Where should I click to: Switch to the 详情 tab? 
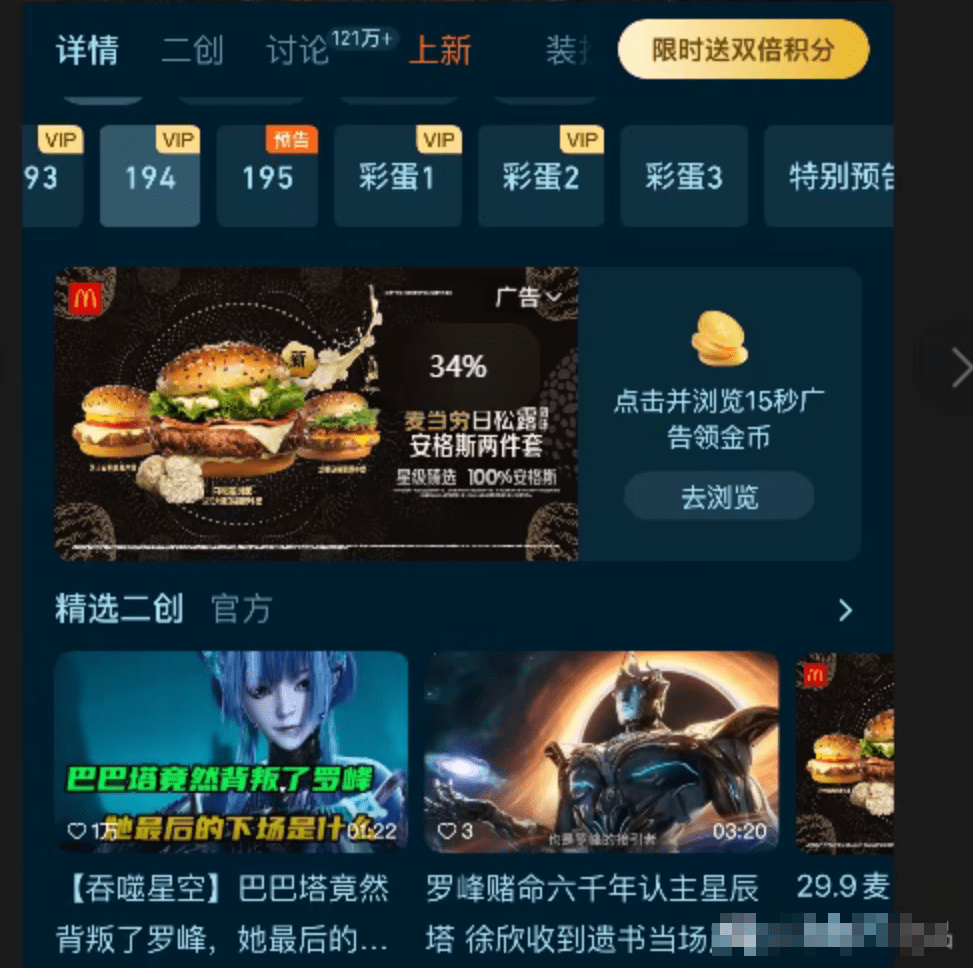[x=87, y=50]
